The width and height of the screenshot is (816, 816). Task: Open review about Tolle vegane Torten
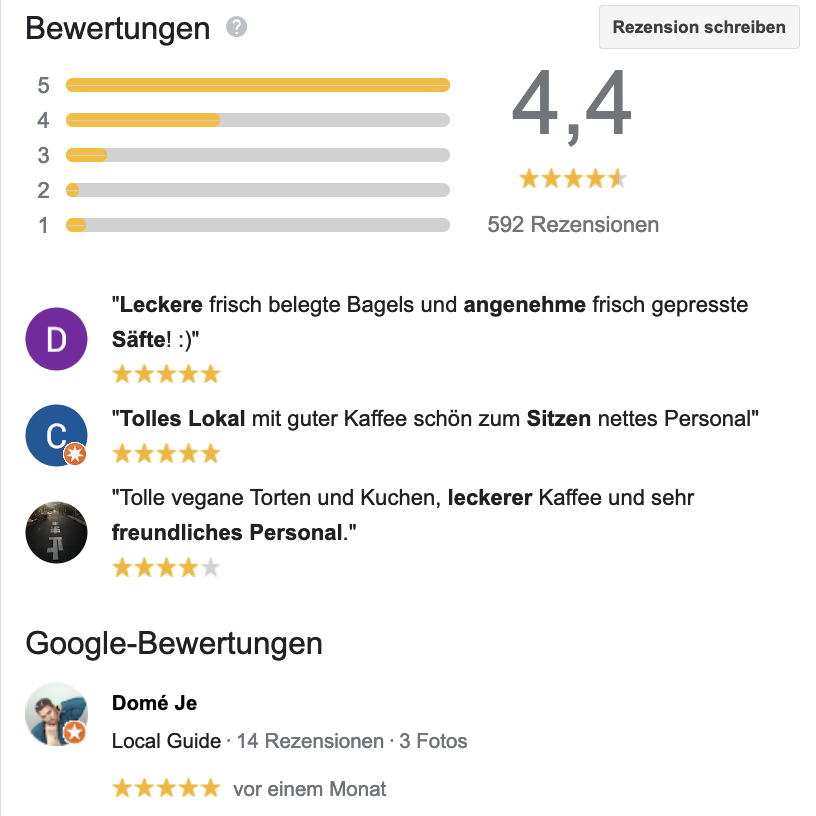tap(403, 514)
